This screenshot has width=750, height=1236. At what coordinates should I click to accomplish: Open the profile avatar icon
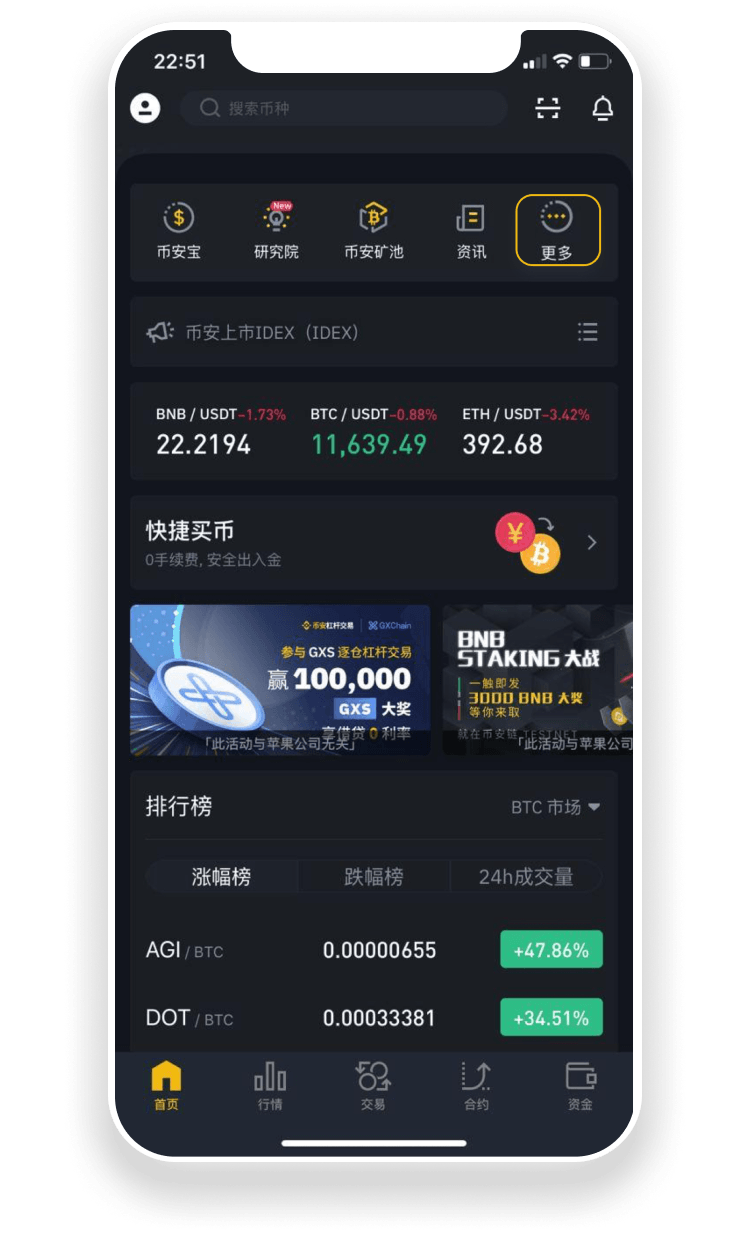tap(145, 108)
